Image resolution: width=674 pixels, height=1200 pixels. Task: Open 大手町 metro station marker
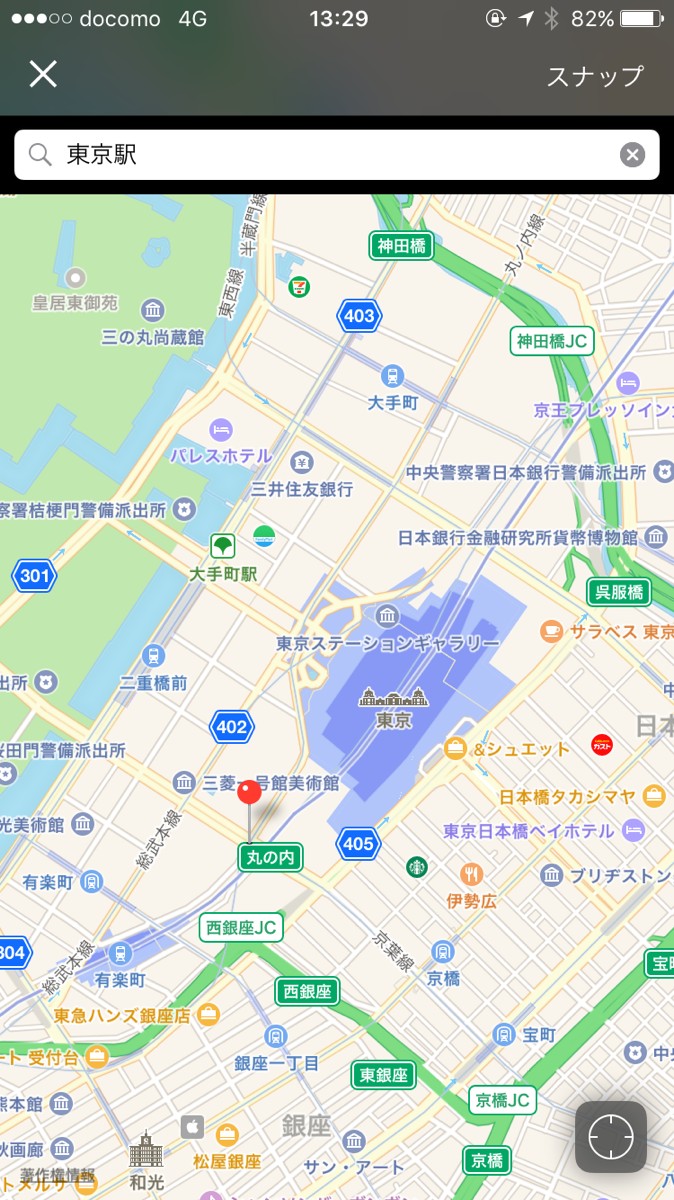[x=393, y=377]
